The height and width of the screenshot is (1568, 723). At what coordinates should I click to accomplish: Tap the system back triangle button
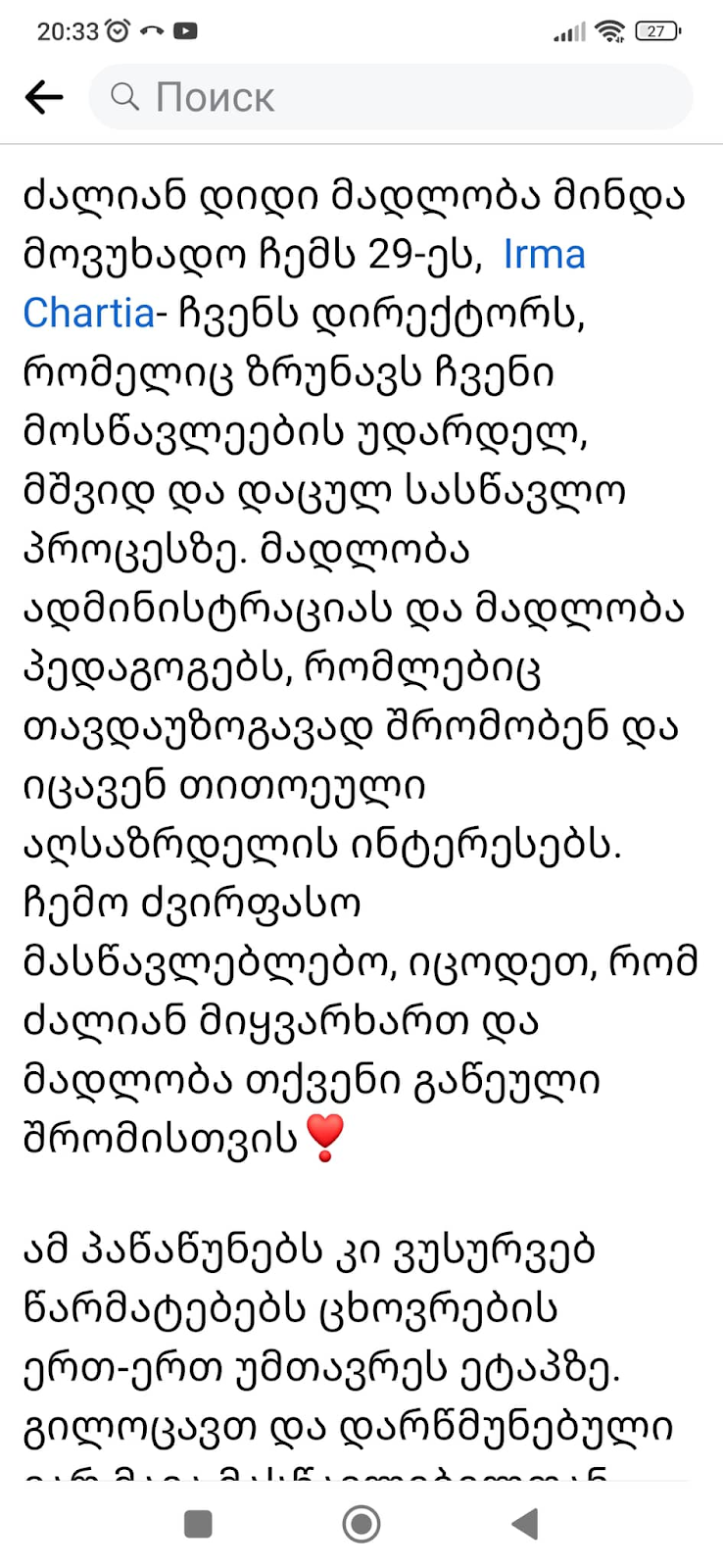click(525, 1524)
